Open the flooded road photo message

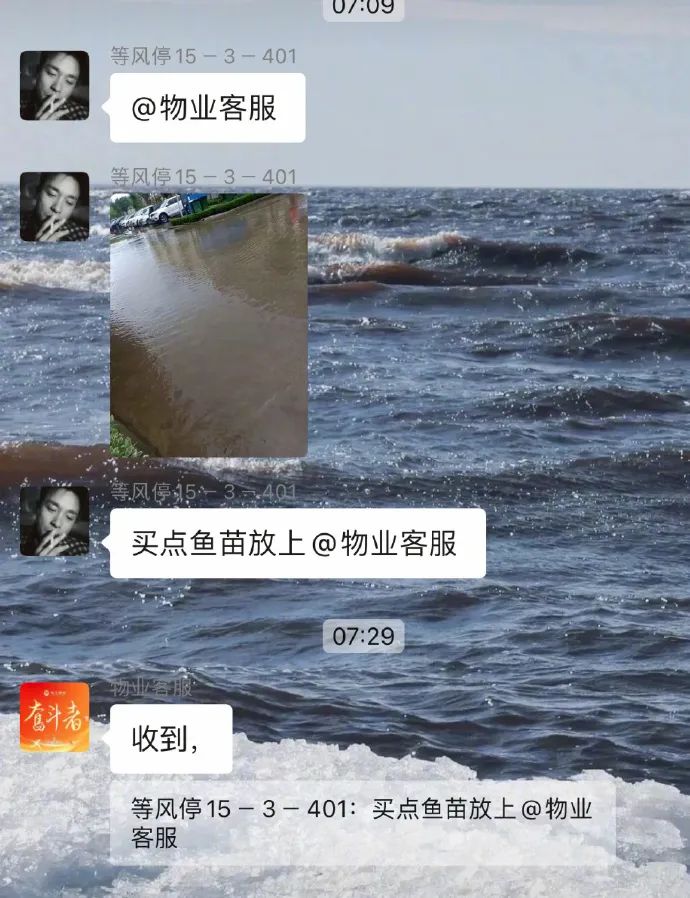(x=208, y=325)
